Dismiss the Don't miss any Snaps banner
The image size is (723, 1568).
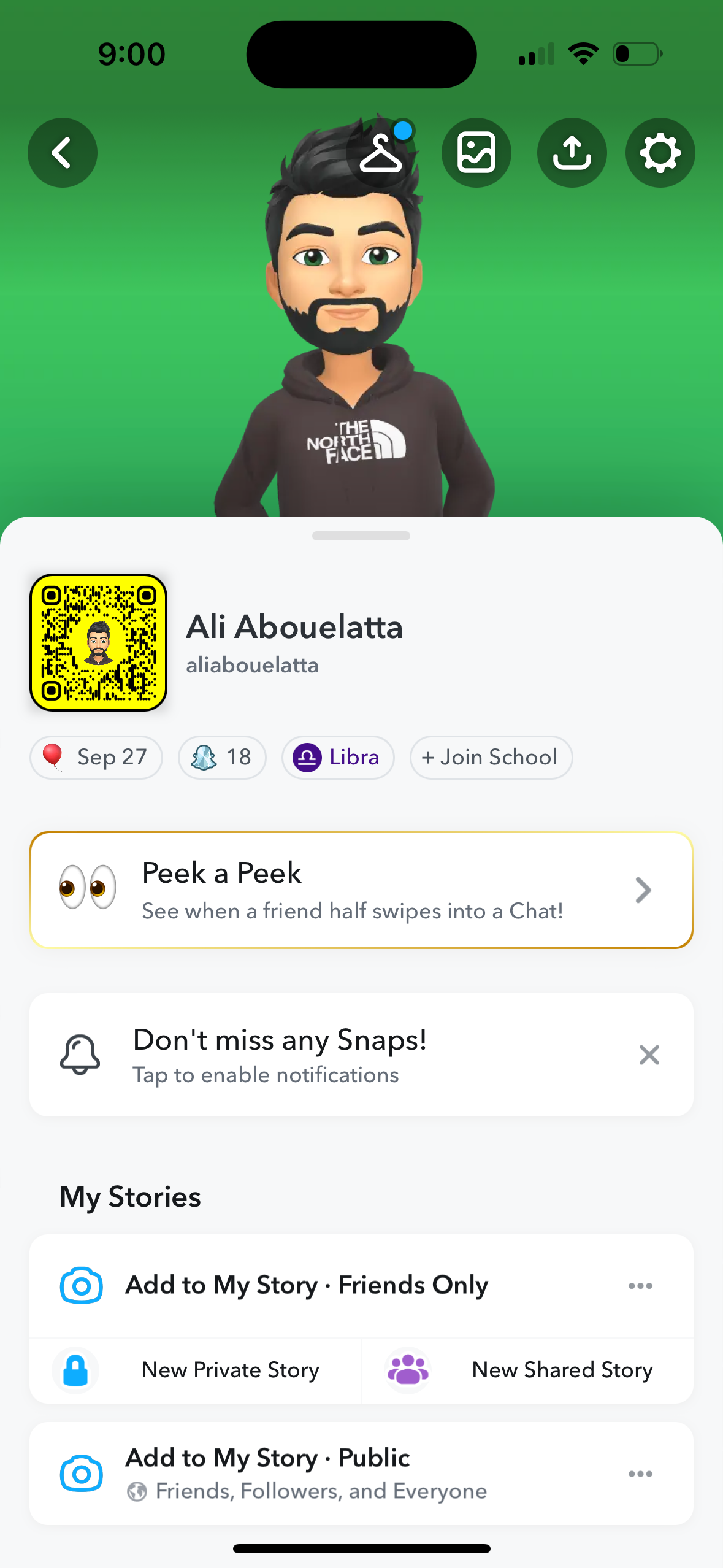click(x=649, y=1055)
